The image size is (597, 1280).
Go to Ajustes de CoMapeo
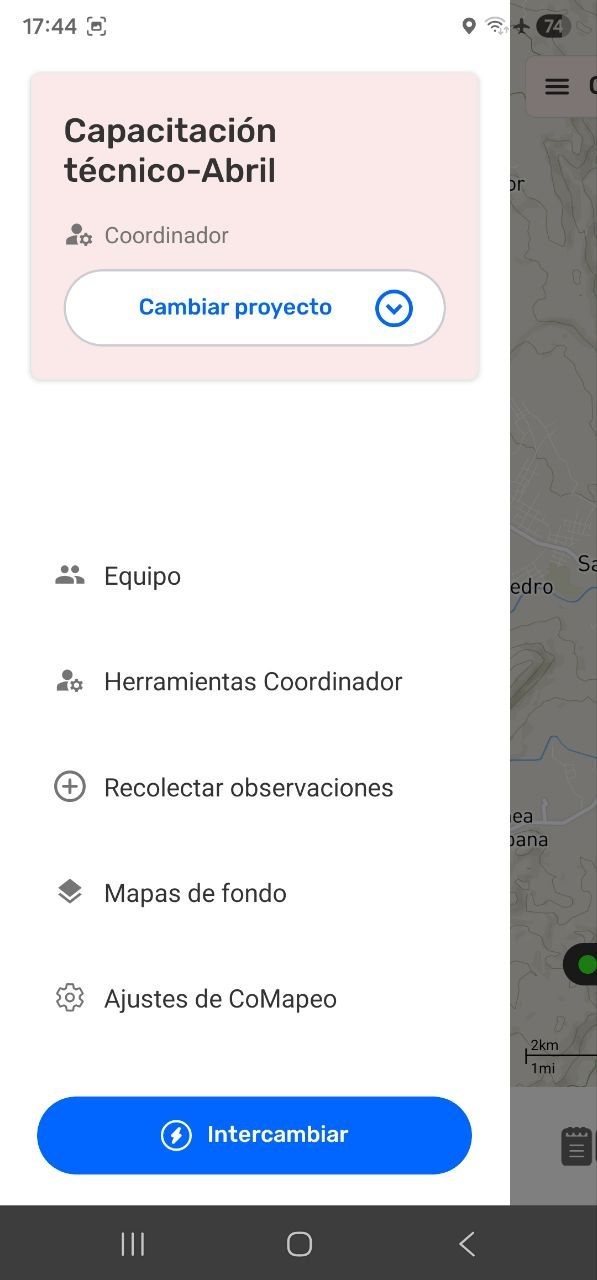click(255, 999)
